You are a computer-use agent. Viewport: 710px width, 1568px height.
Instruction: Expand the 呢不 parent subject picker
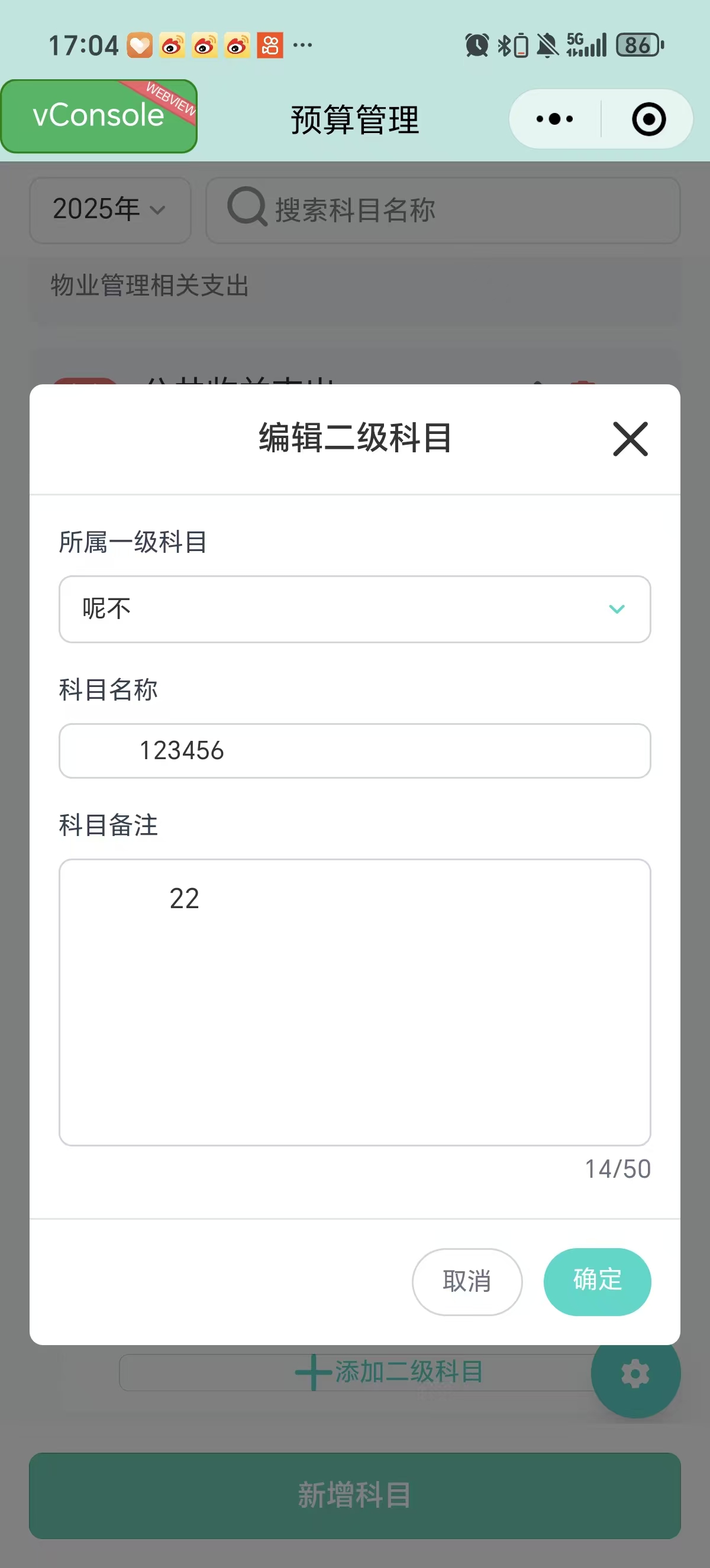pos(355,610)
